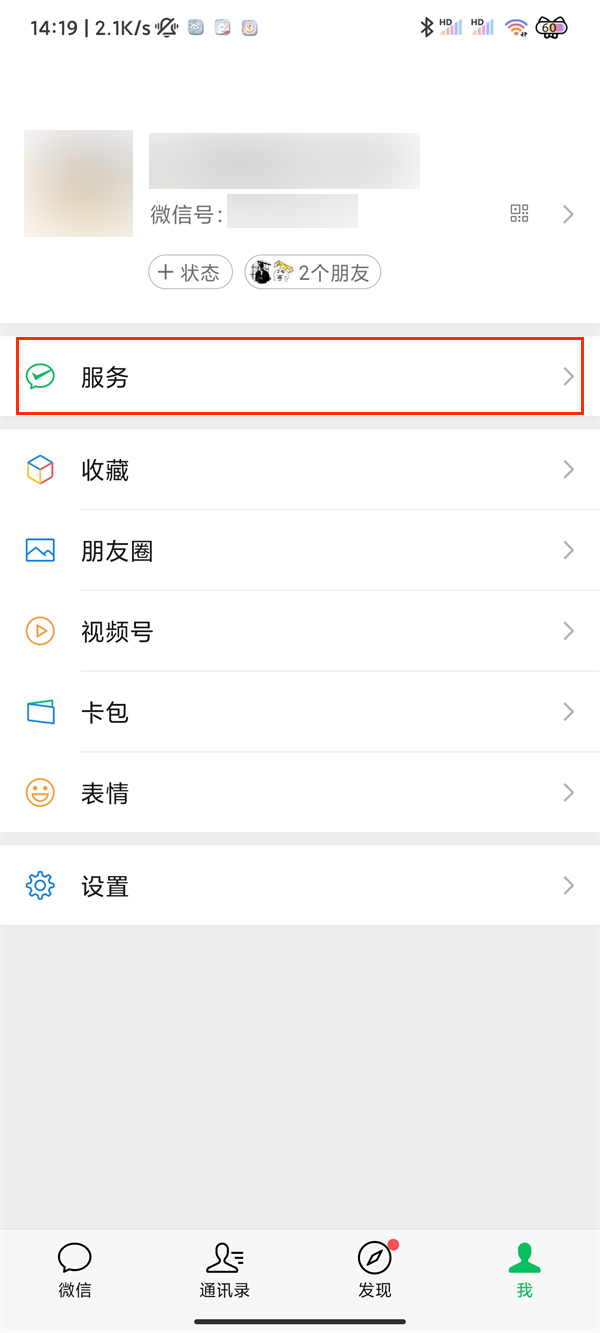Open 收藏 favorites

tap(300, 470)
